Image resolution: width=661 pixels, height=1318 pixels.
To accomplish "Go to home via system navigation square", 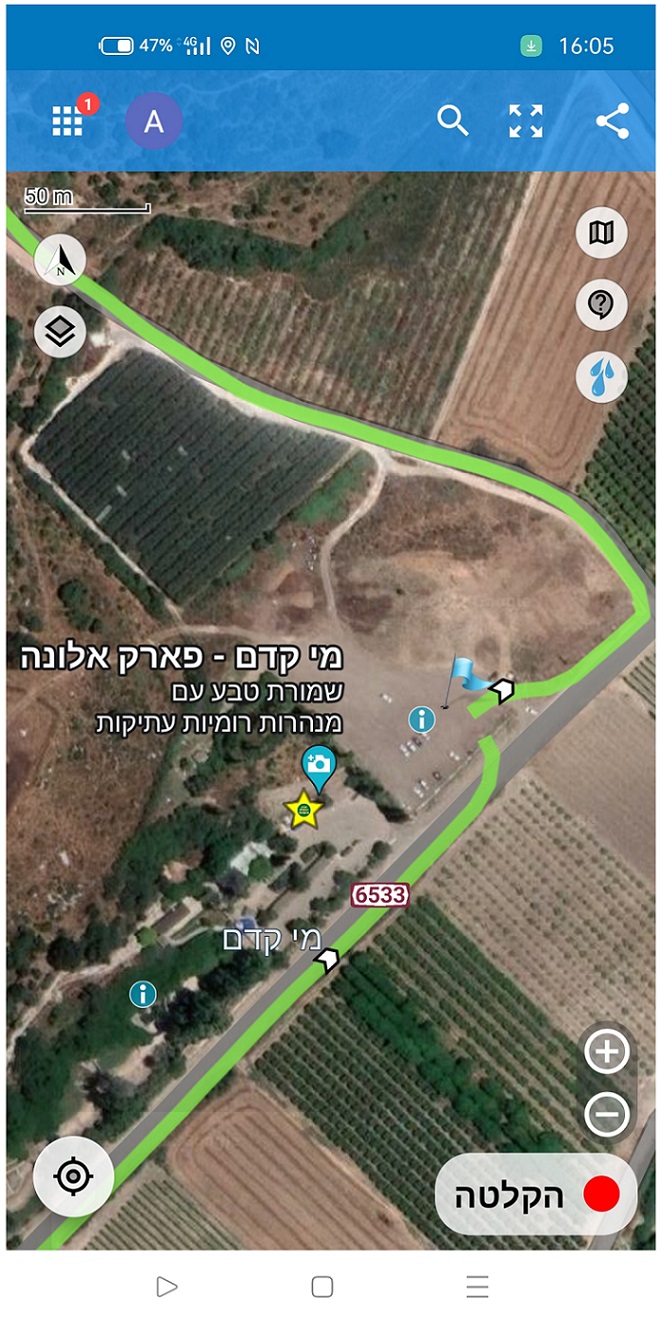I will (x=322, y=1287).
